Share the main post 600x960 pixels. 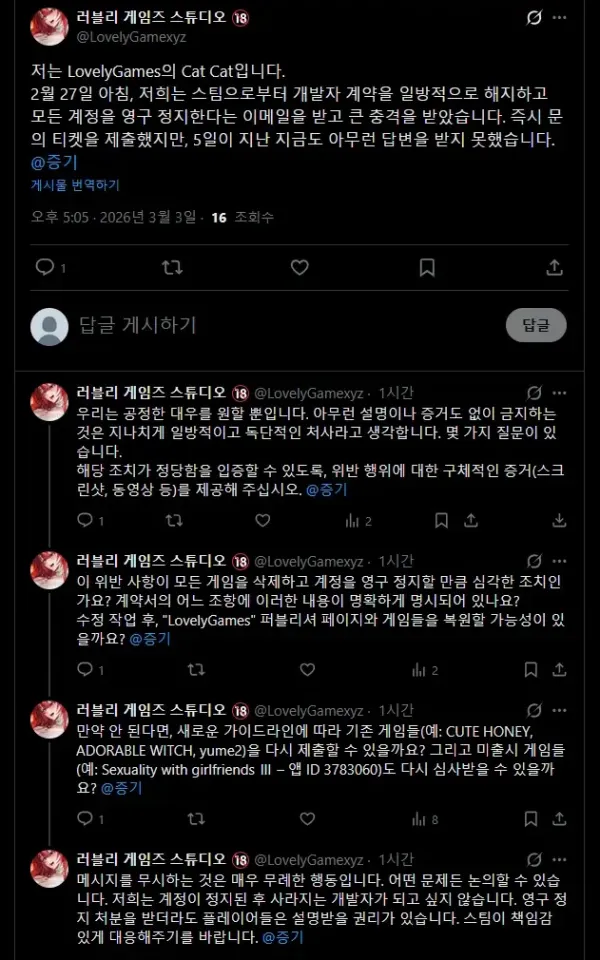pos(554,267)
